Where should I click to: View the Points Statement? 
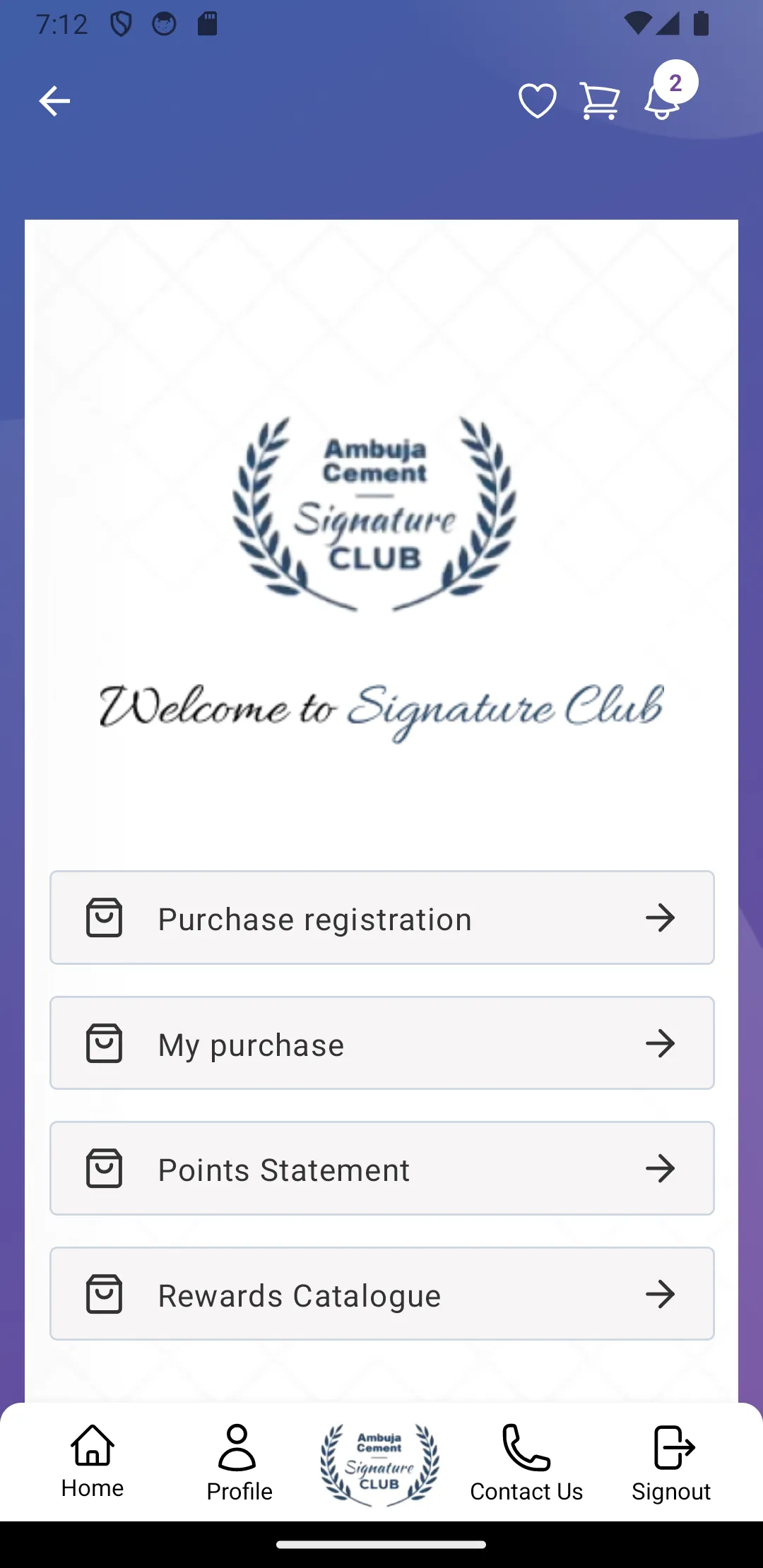pyautogui.click(x=381, y=1168)
